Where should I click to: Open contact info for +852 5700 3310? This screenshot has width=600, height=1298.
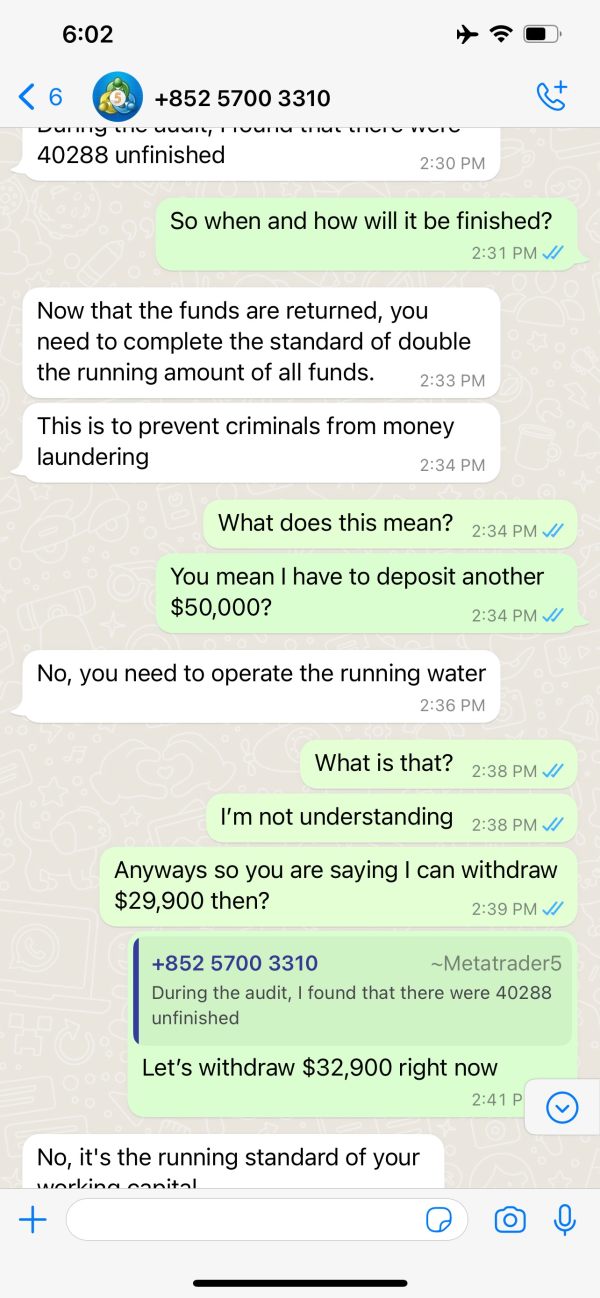(242, 98)
